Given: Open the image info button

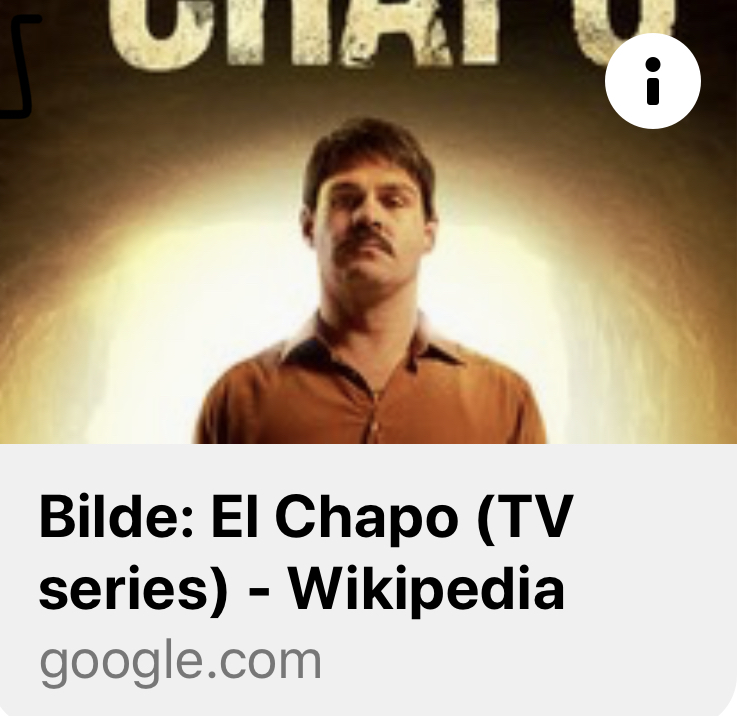Looking at the screenshot, I should [x=653, y=81].
